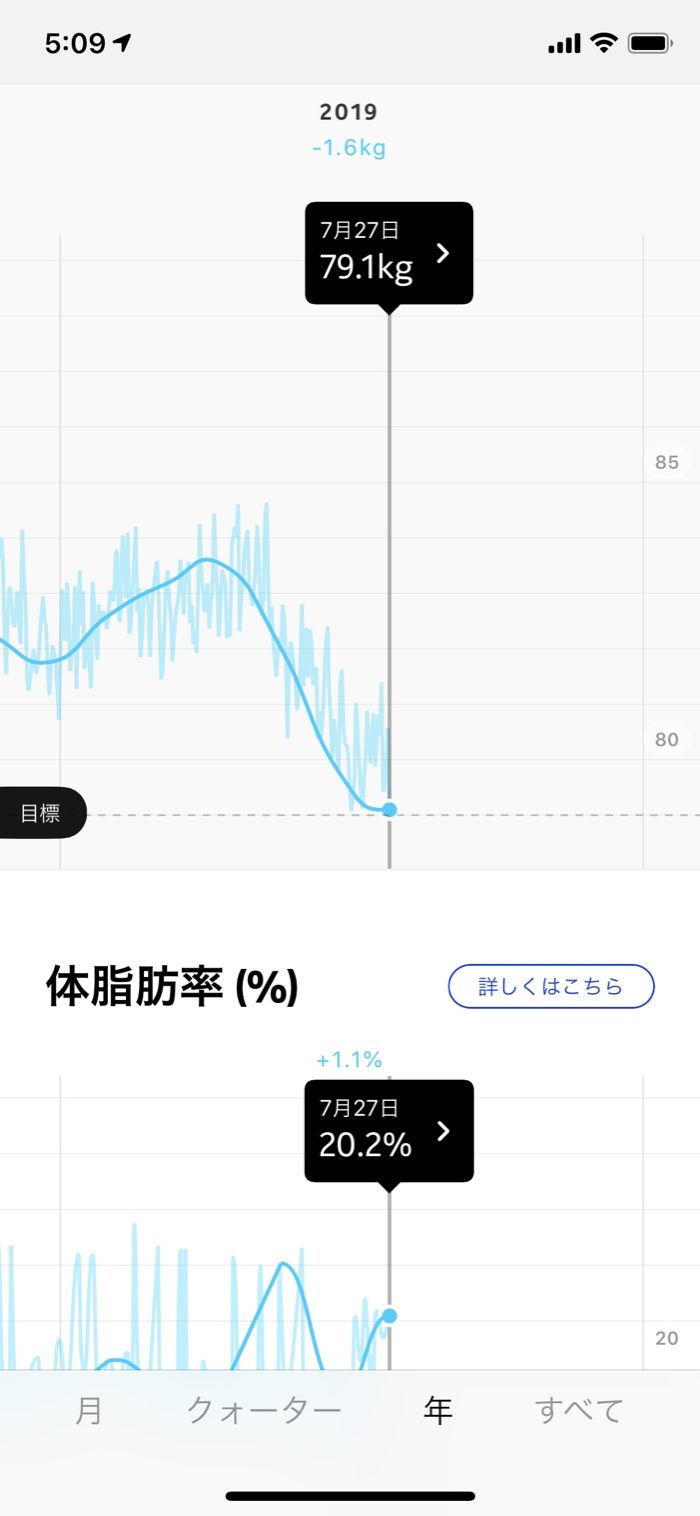Viewport: 700px width, 1516px height.
Task: Switch to the クォーター (quarter) view
Action: pos(264,1410)
